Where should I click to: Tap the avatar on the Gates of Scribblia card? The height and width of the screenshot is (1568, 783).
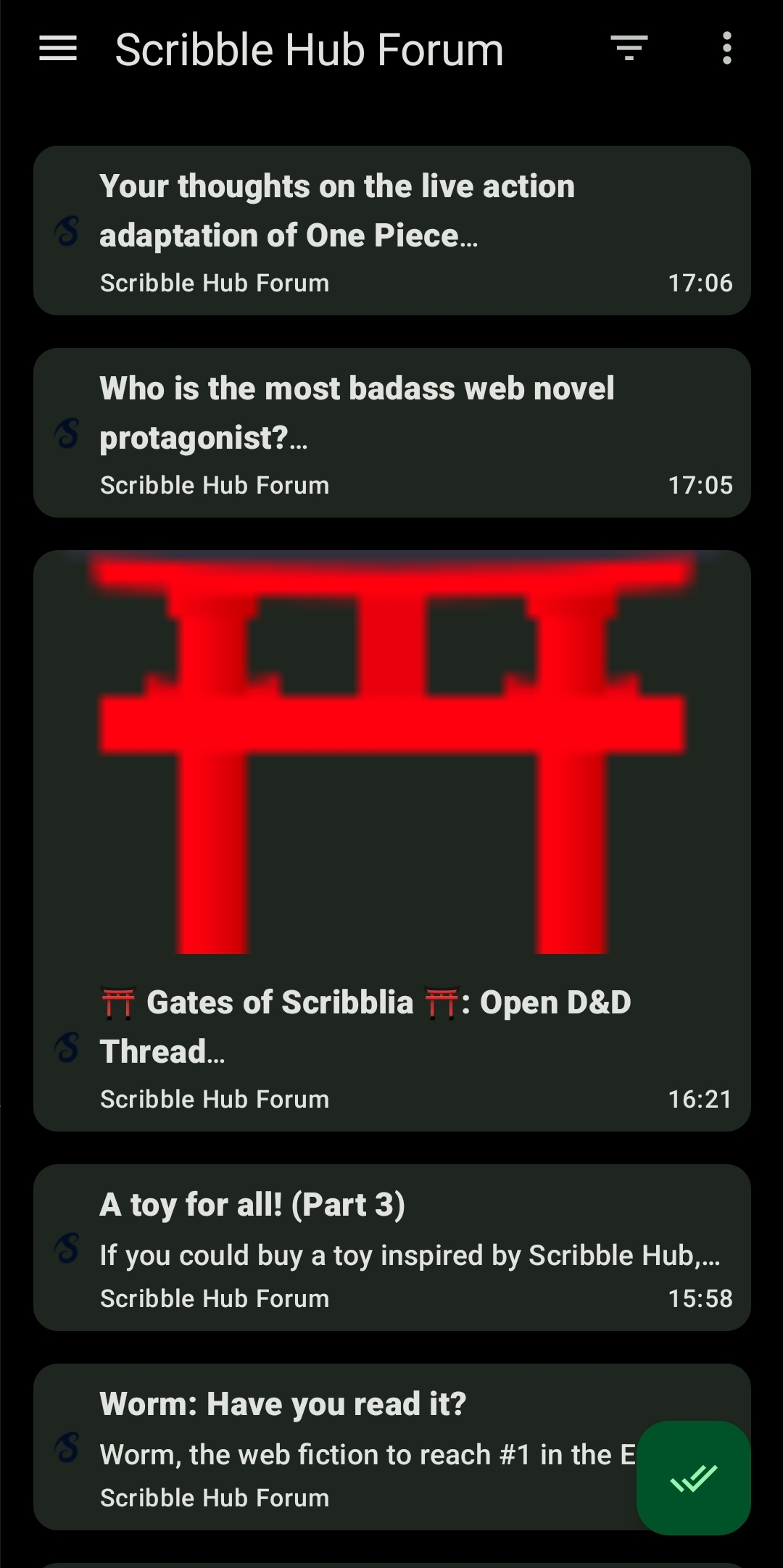pyautogui.click(x=66, y=1049)
